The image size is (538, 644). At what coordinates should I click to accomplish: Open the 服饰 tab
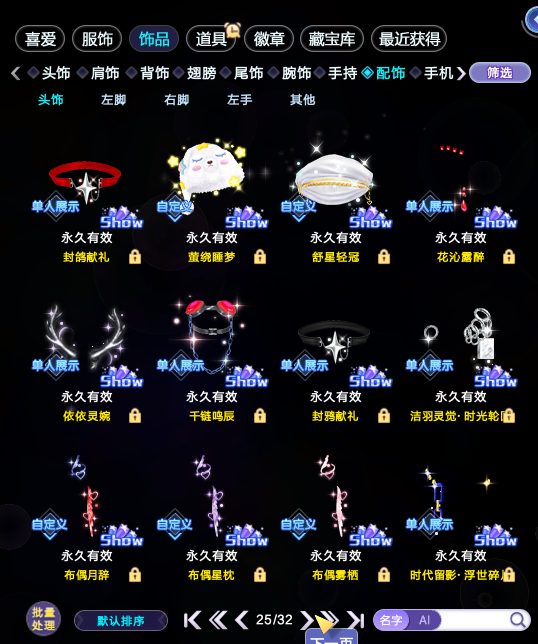click(97, 39)
